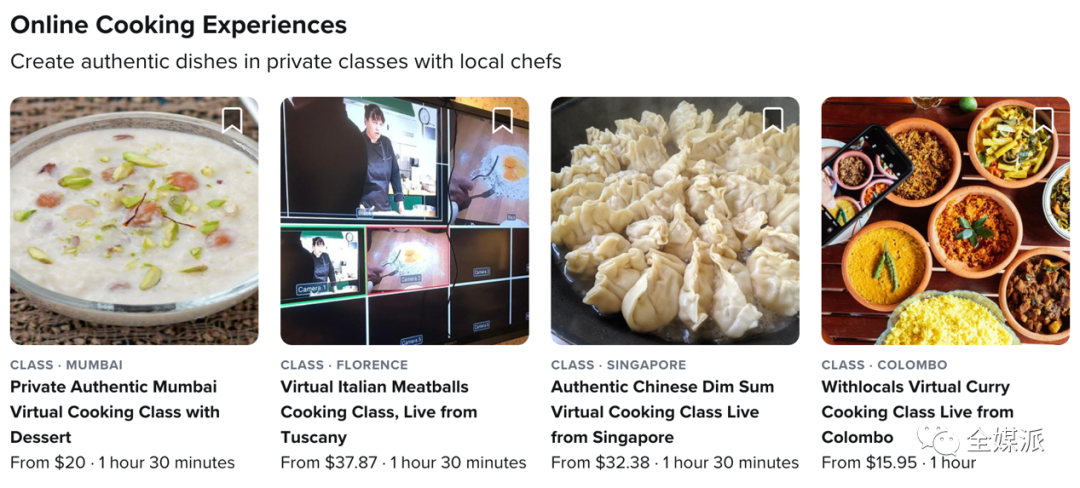Open Virtual Italian Meatballs Cooking Class

click(378, 411)
